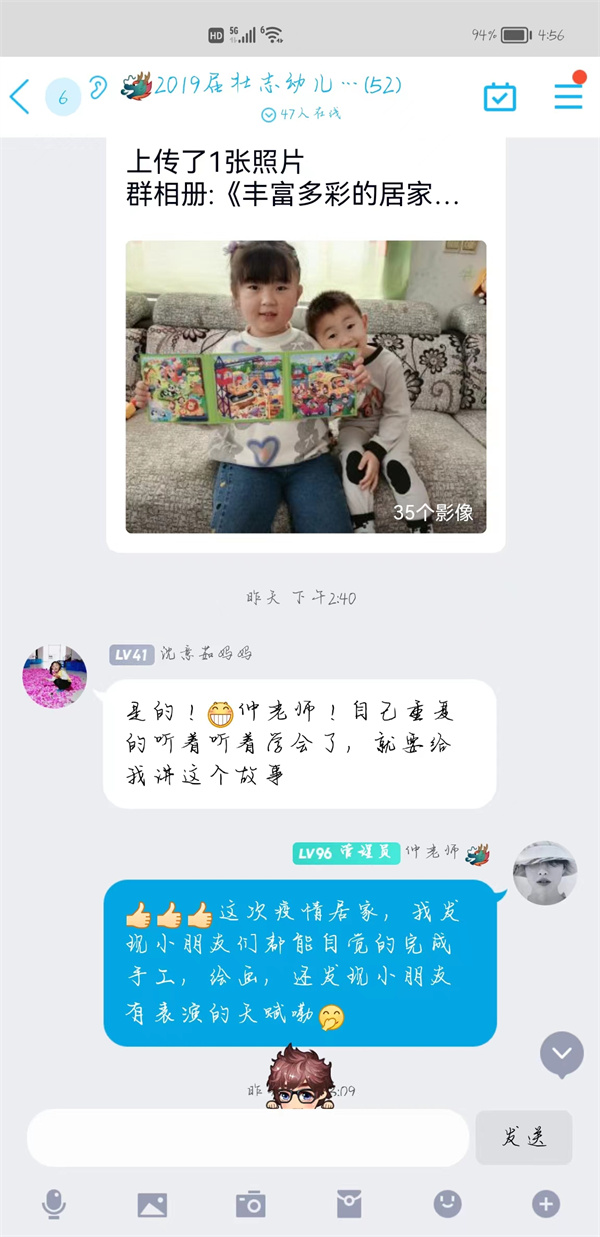Open the red packet icon

click(349, 1205)
